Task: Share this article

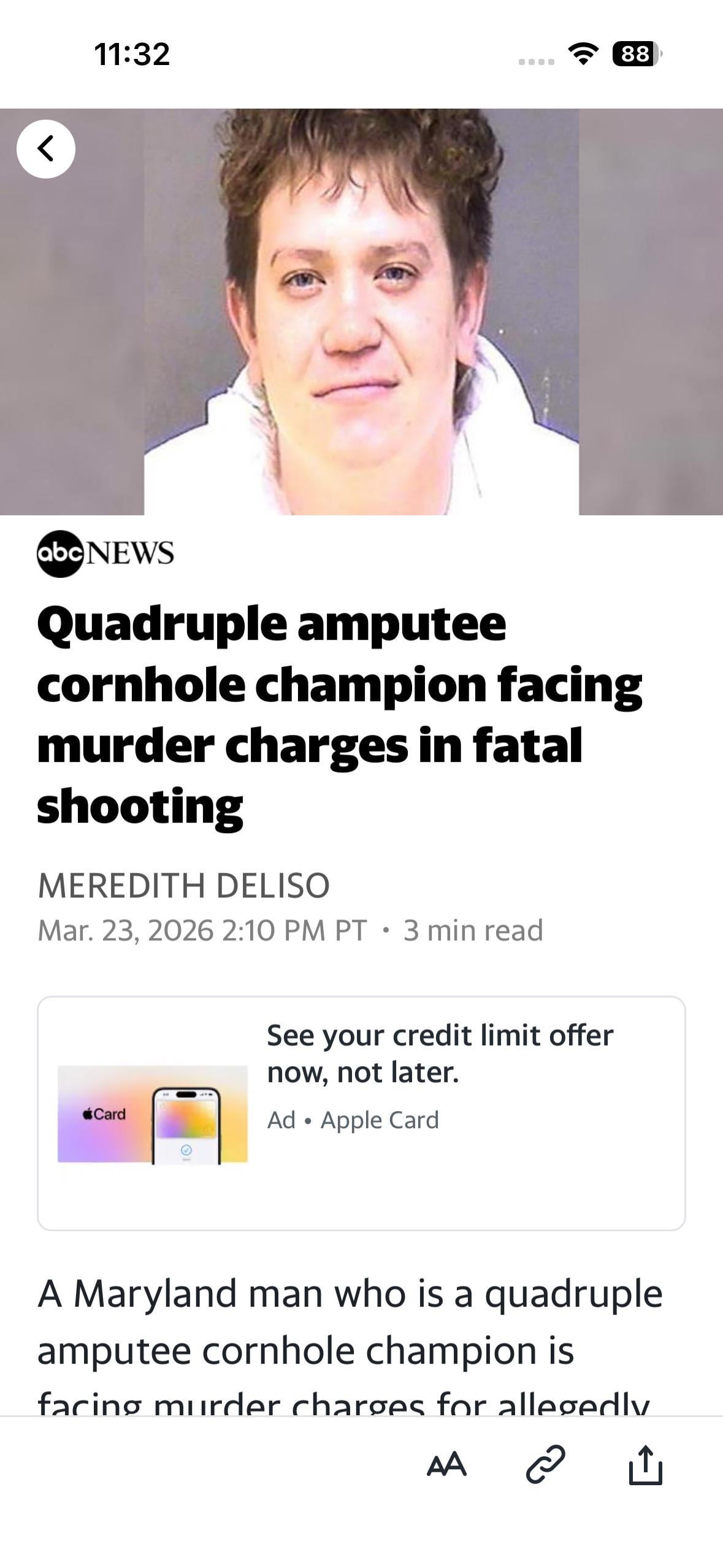Action: tap(645, 1465)
